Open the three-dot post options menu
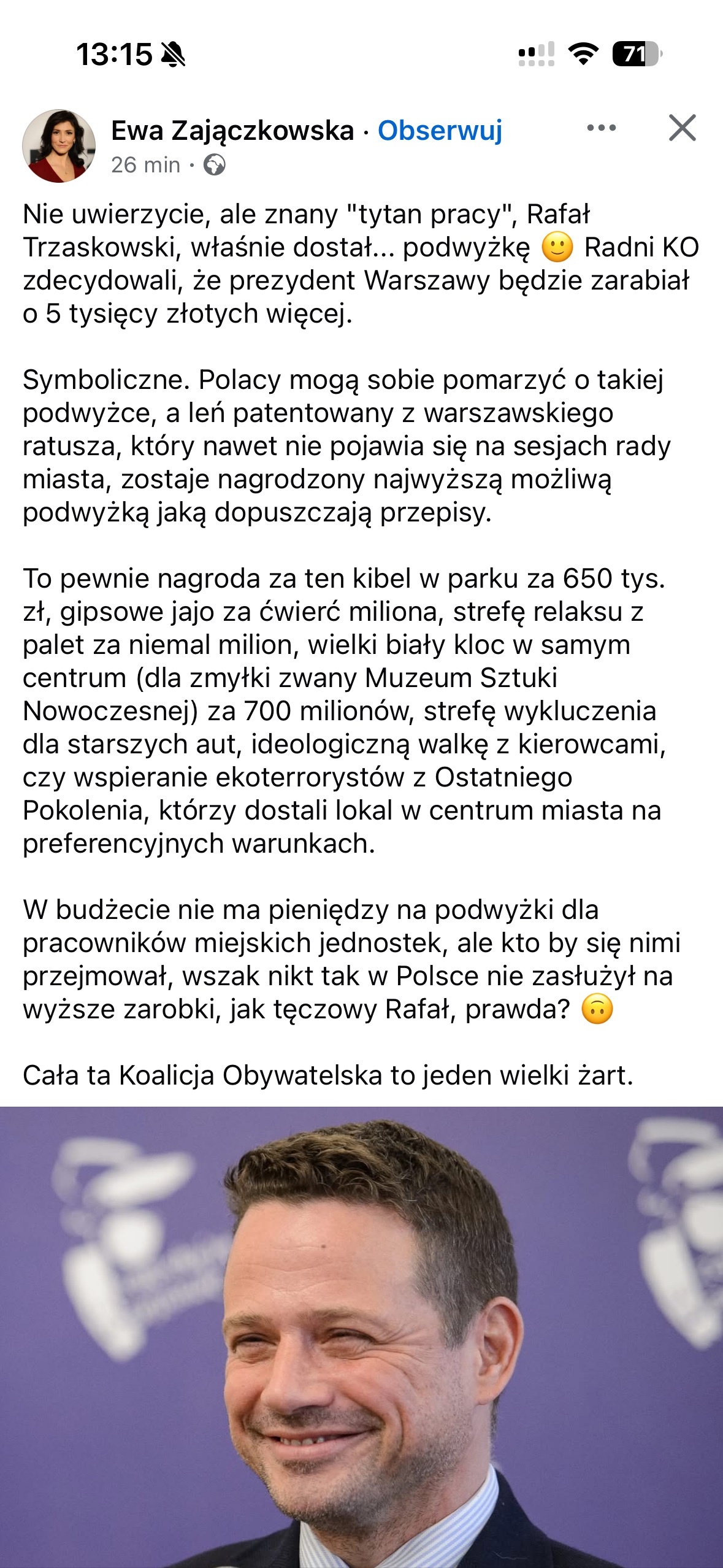 click(601, 128)
